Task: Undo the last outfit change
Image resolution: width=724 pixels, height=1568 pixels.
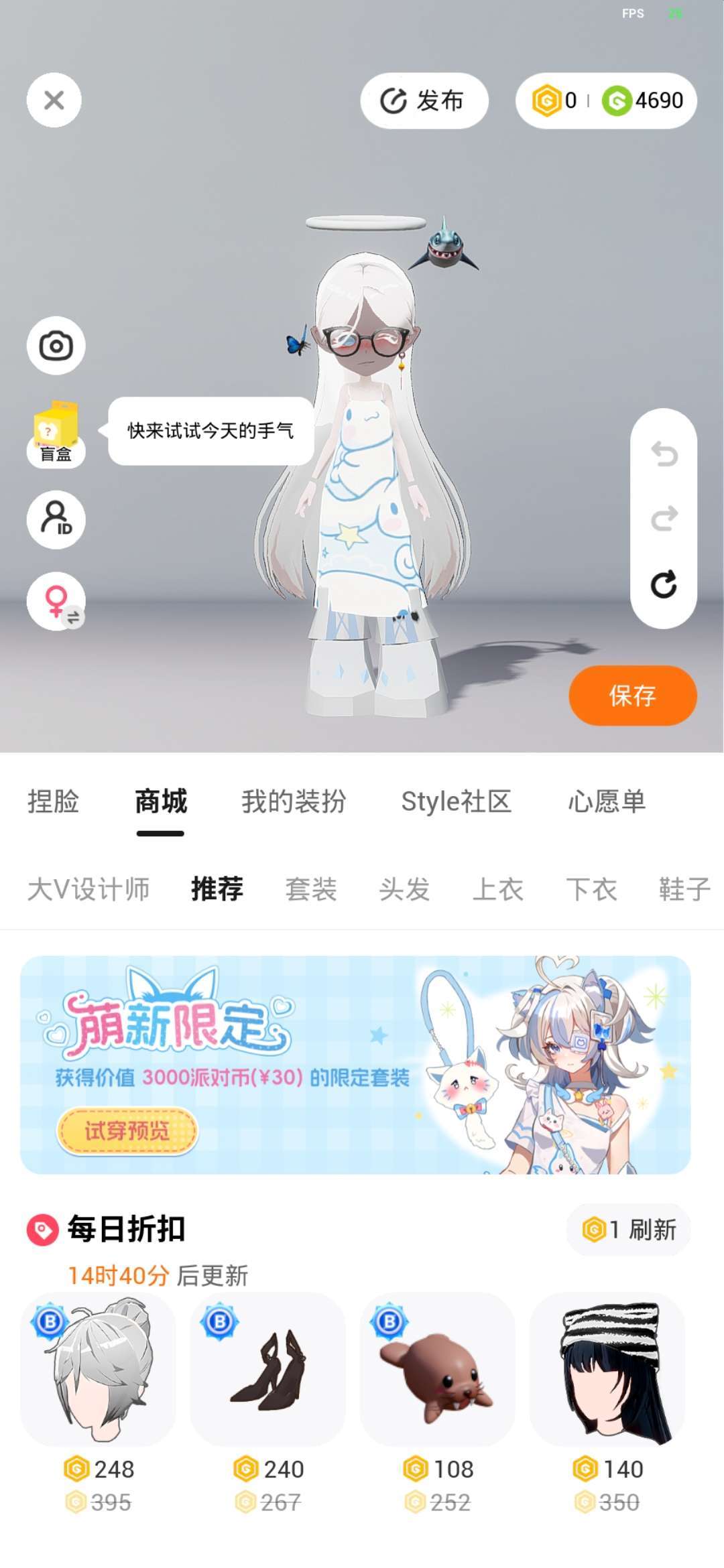Action: [x=664, y=454]
